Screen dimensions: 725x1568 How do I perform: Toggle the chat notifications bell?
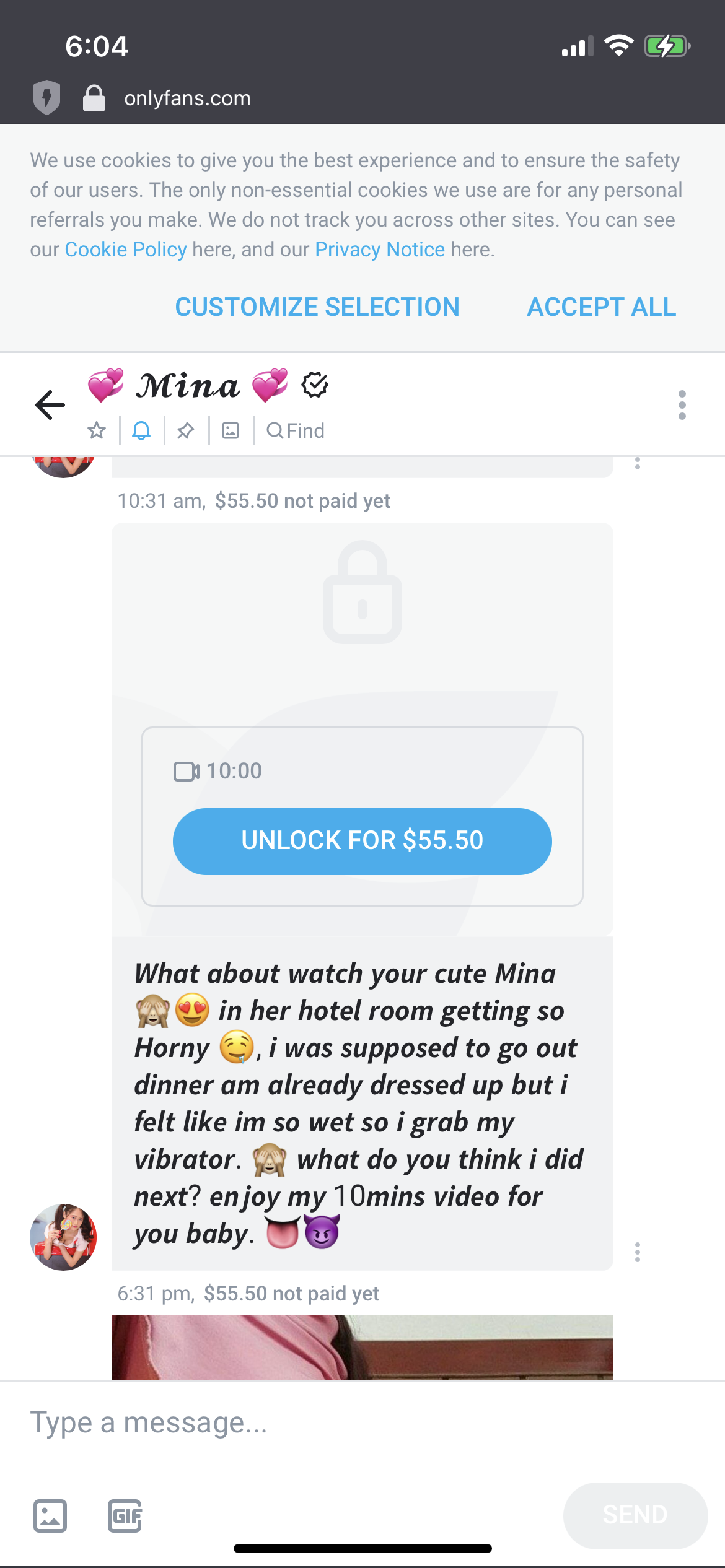click(141, 430)
